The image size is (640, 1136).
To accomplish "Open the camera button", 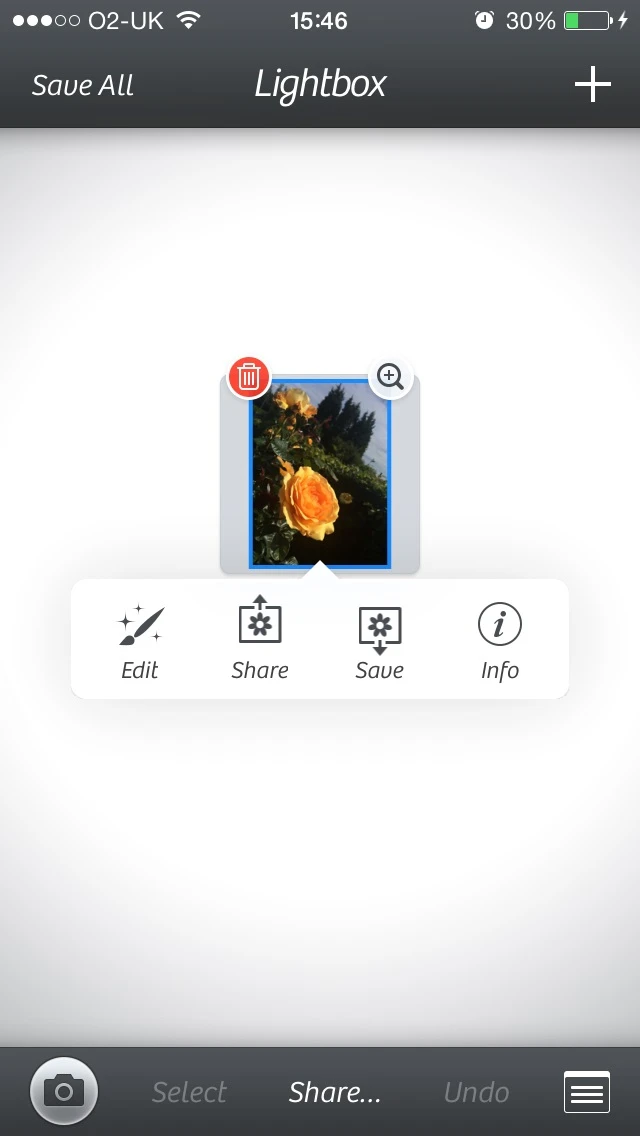I will tap(64, 1091).
